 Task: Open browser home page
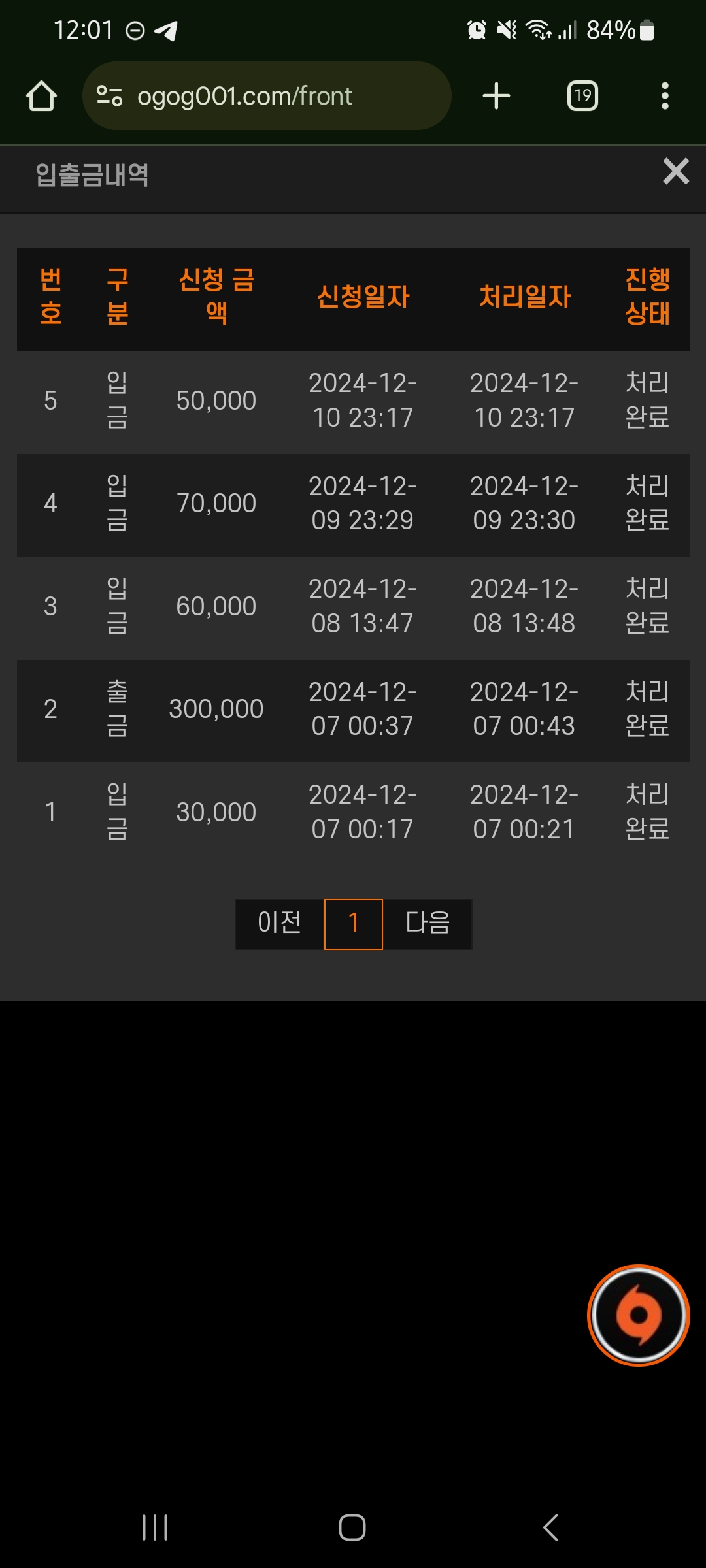(x=41, y=96)
